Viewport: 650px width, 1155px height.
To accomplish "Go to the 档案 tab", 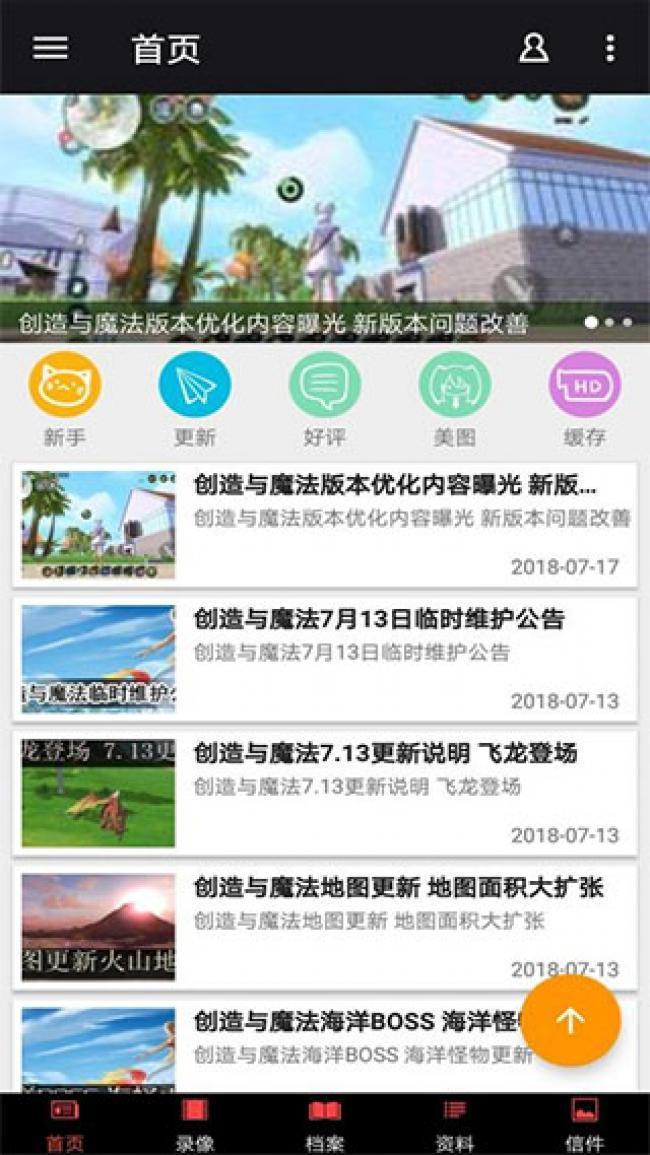I will pos(325,1124).
